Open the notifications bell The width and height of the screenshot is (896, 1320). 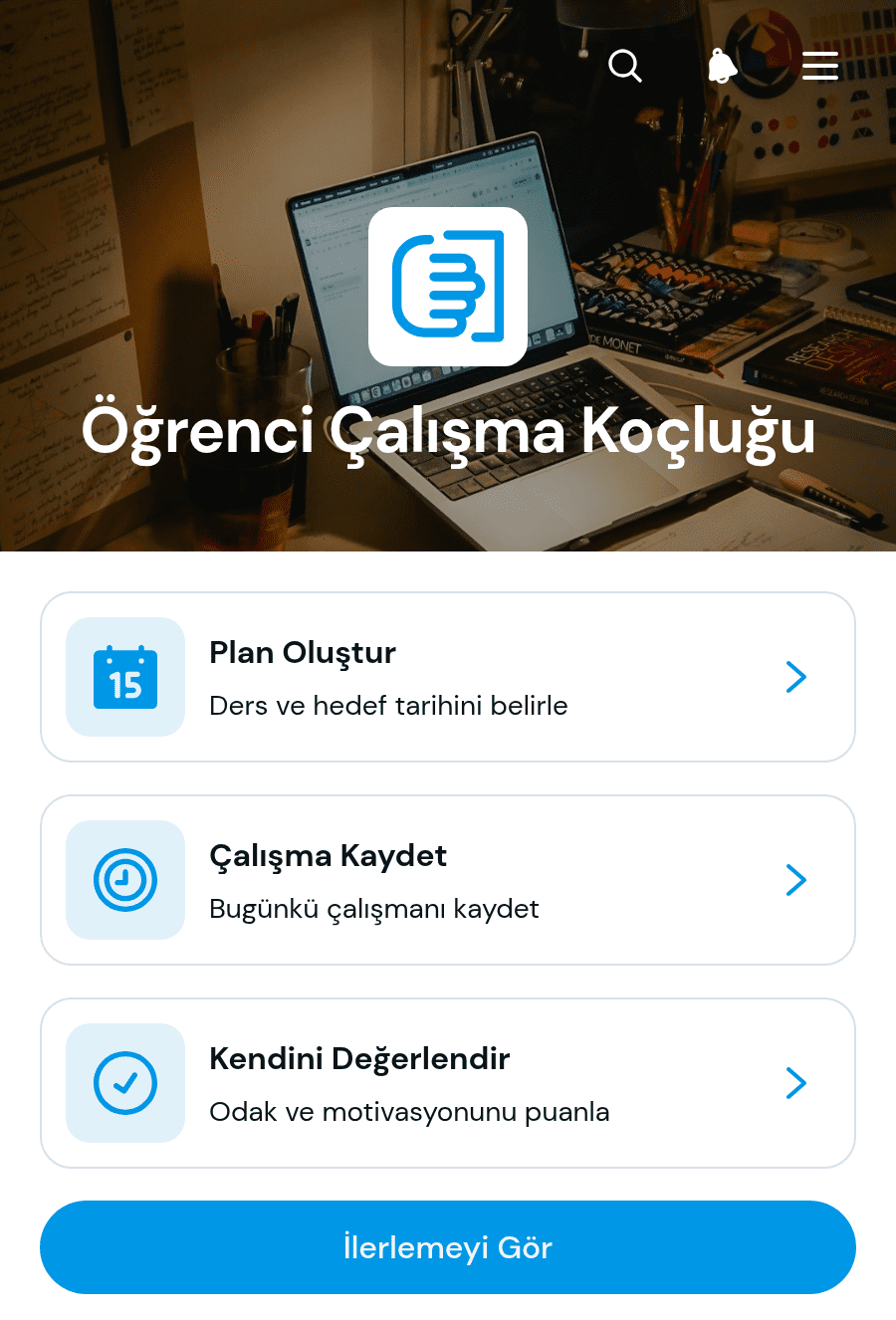point(722,66)
